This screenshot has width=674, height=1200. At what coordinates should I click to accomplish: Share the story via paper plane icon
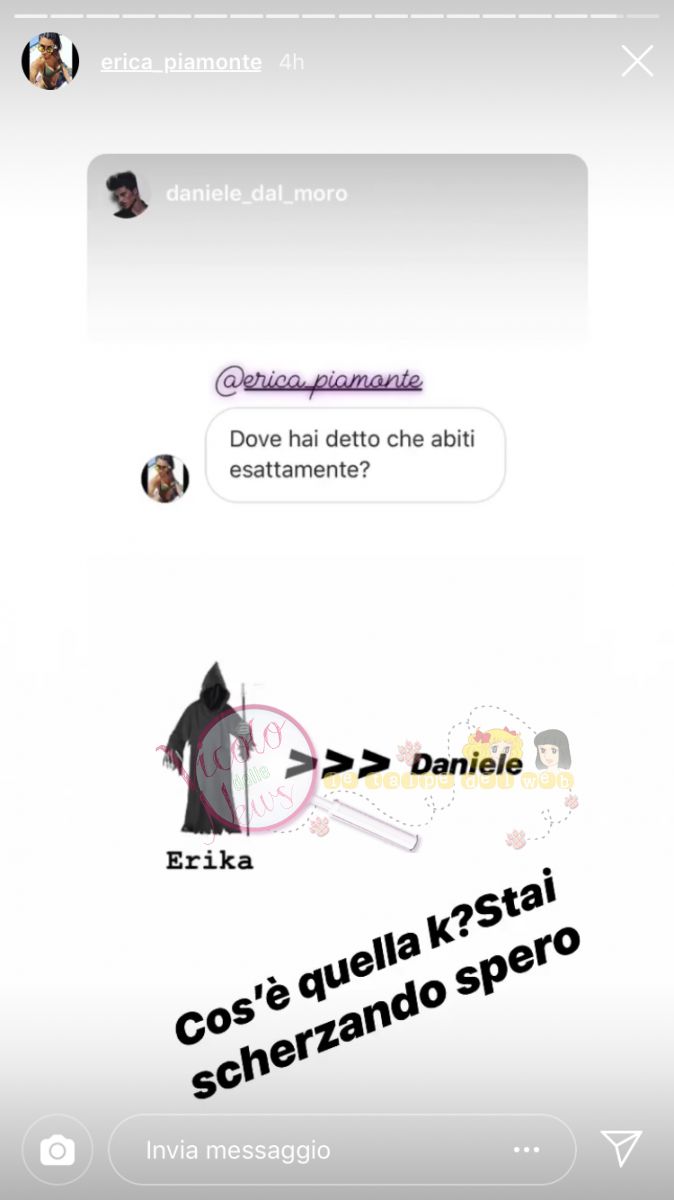pos(621,1148)
